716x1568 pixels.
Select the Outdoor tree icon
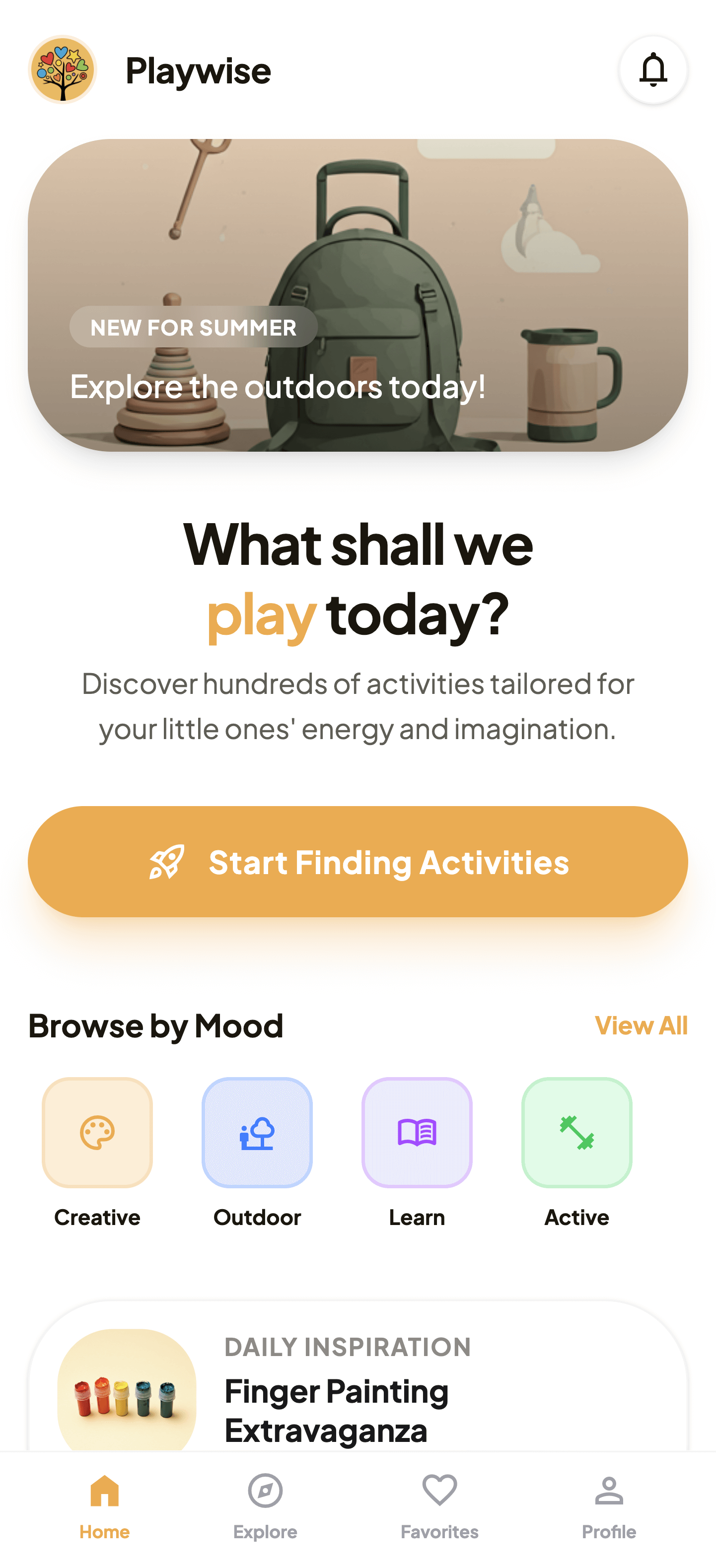[x=256, y=1133]
